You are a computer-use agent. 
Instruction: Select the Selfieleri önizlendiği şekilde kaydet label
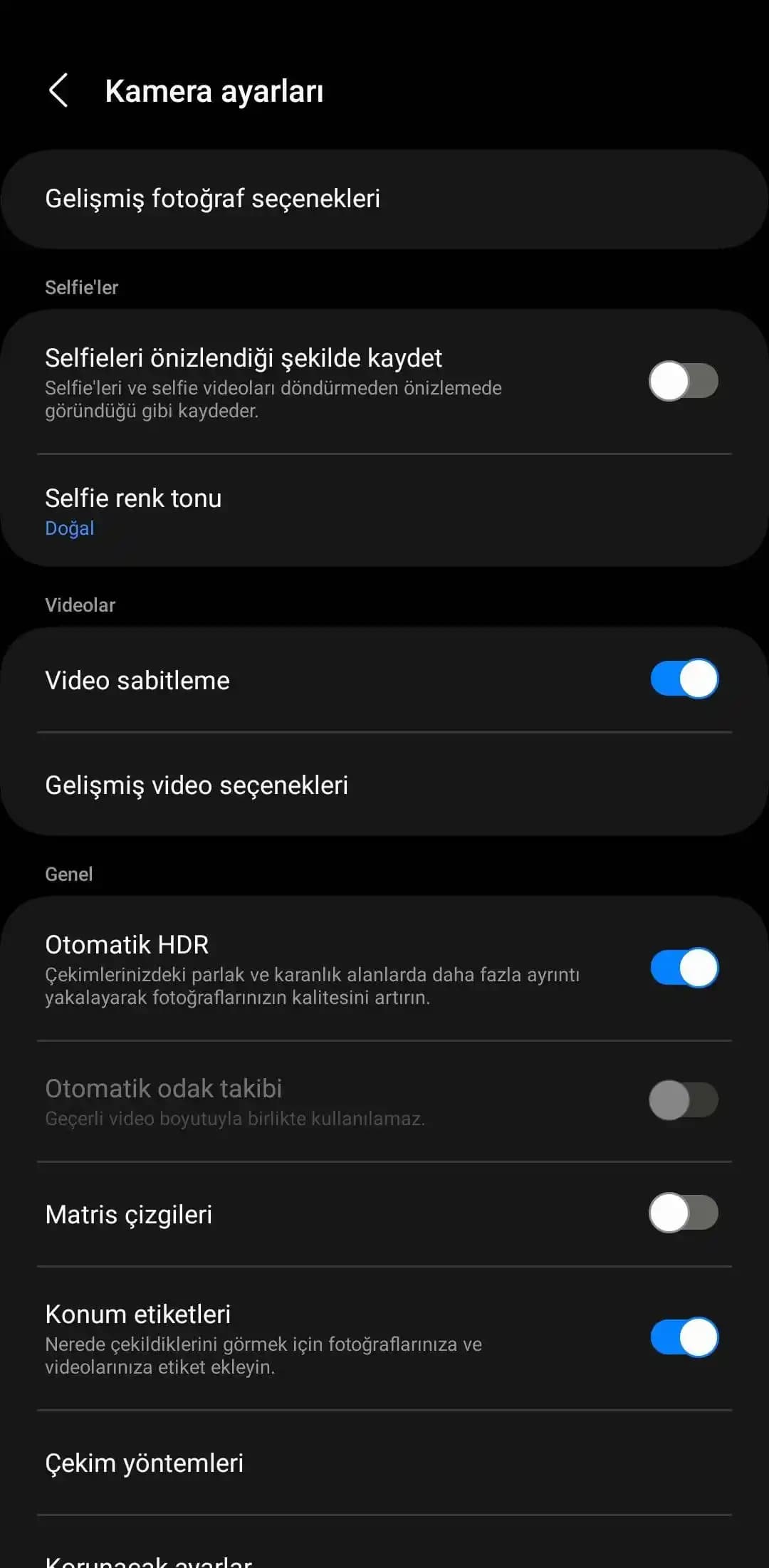[244, 357]
